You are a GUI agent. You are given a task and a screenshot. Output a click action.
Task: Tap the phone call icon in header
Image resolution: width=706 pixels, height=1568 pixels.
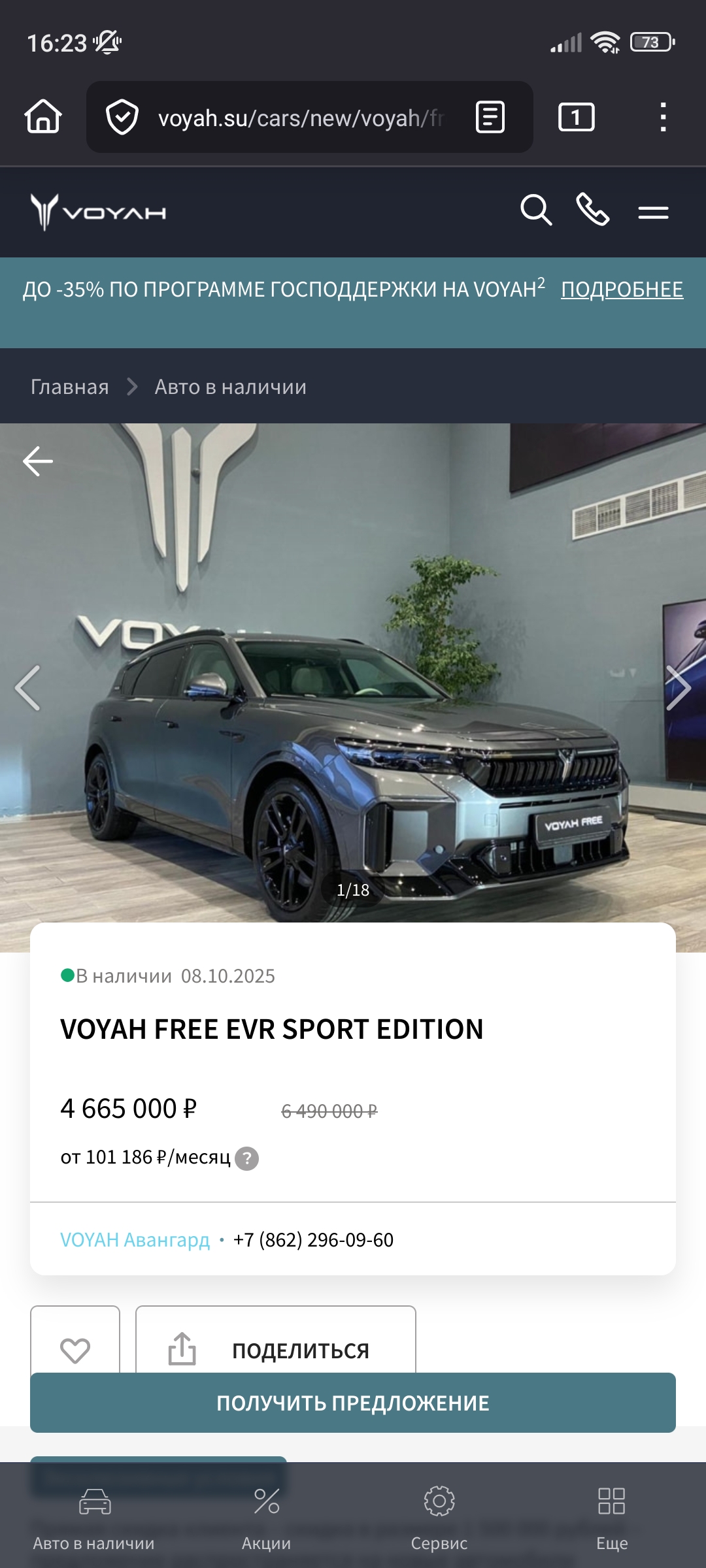click(x=593, y=210)
